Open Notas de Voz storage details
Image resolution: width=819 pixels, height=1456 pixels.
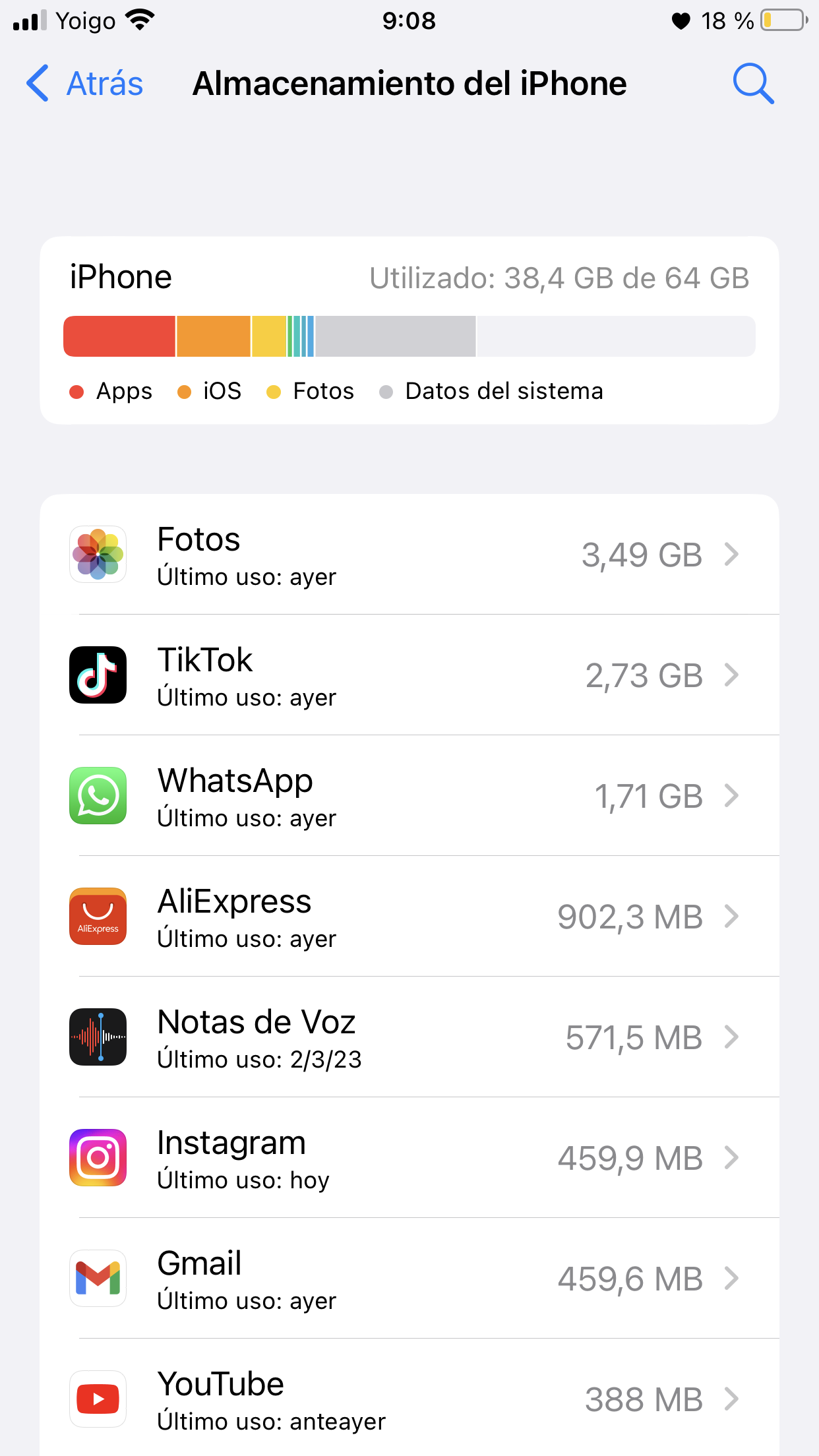(409, 1037)
